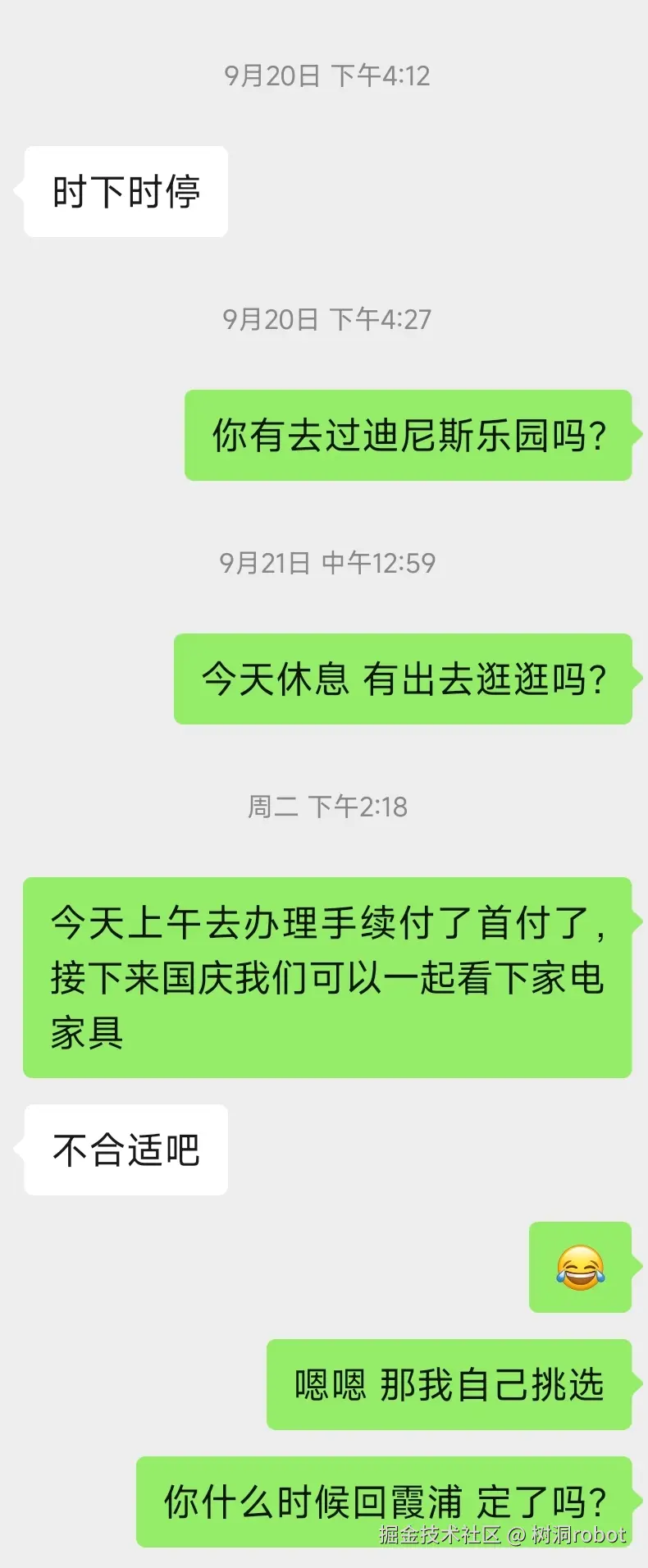Image resolution: width=648 pixels, height=1568 pixels.
Task: Click the "不合适吧" received message
Action: click(125, 1150)
